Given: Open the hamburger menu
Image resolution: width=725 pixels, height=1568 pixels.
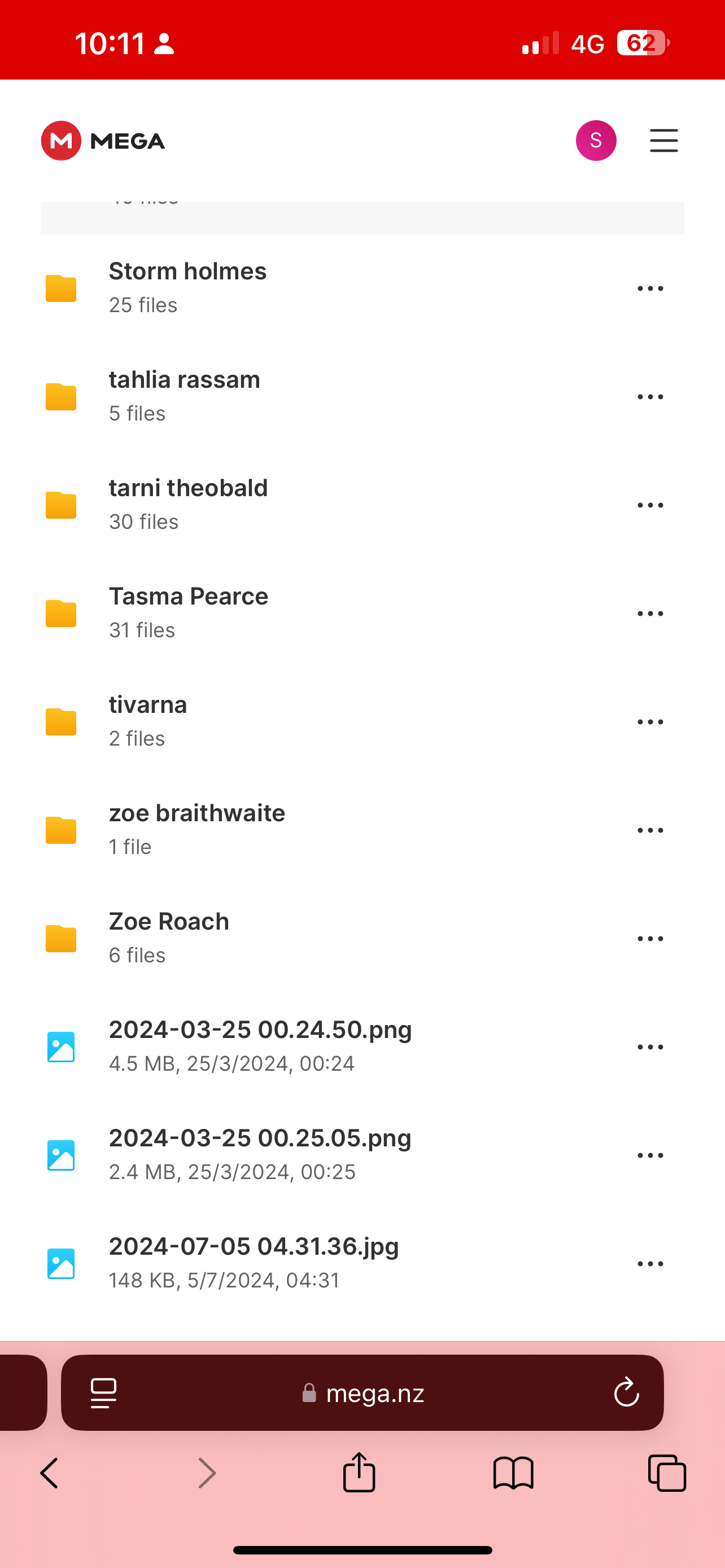Looking at the screenshot, I should click(x=663, y=141).
